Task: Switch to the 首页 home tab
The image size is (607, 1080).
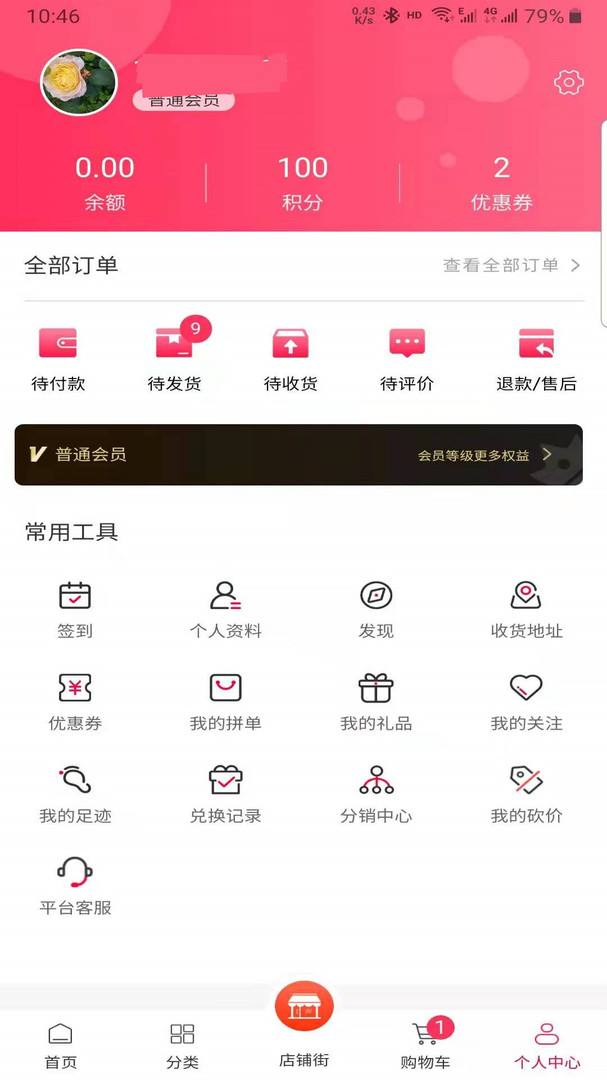Action: pos(60,1045)
